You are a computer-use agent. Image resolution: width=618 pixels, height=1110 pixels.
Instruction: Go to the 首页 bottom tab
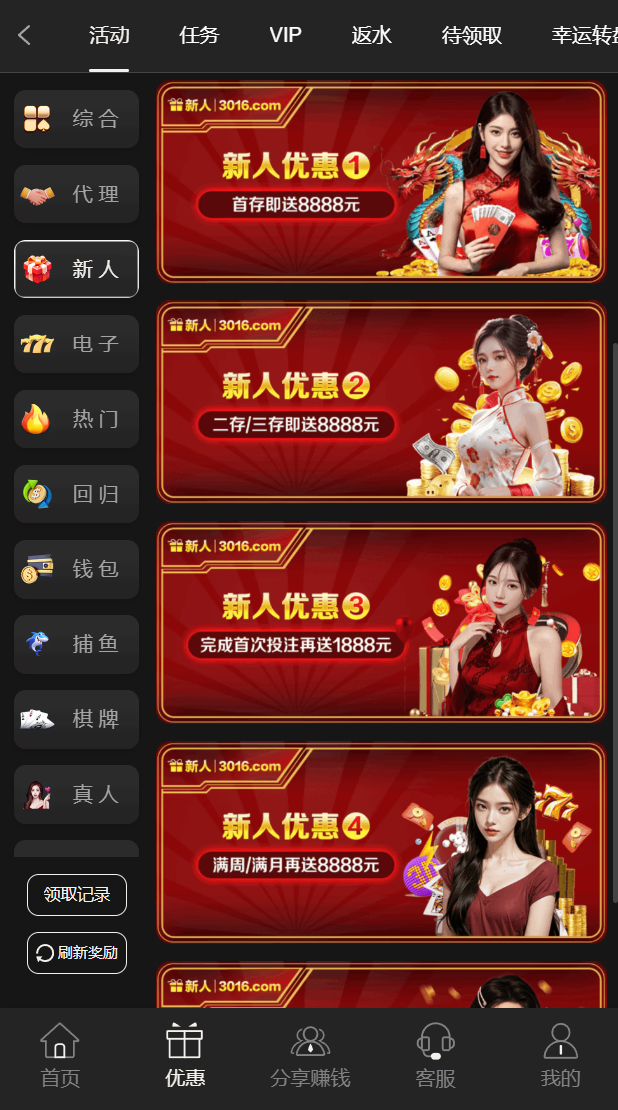pyautogui.click(x=60, y=1055)
